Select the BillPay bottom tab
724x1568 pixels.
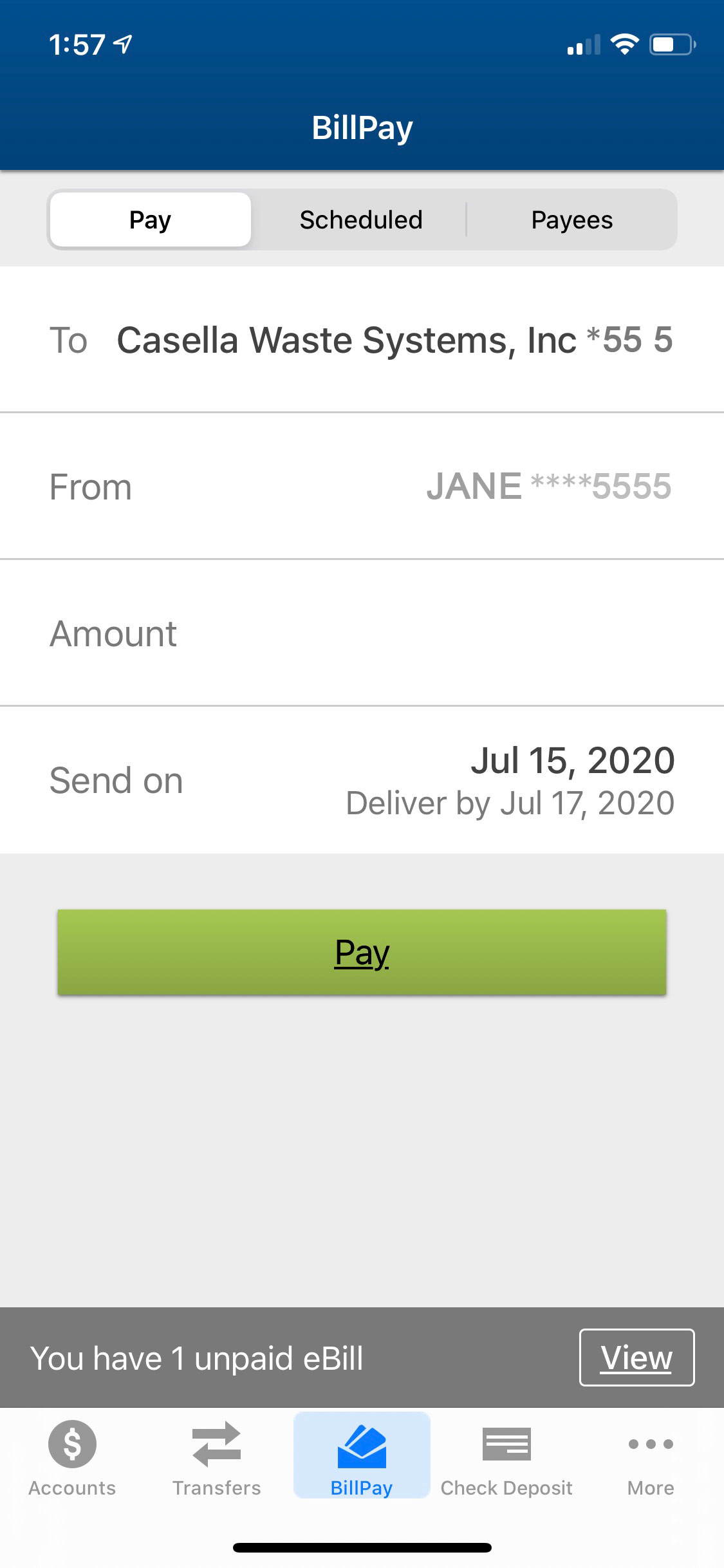pyautogui.click(x=362, y=1455)
